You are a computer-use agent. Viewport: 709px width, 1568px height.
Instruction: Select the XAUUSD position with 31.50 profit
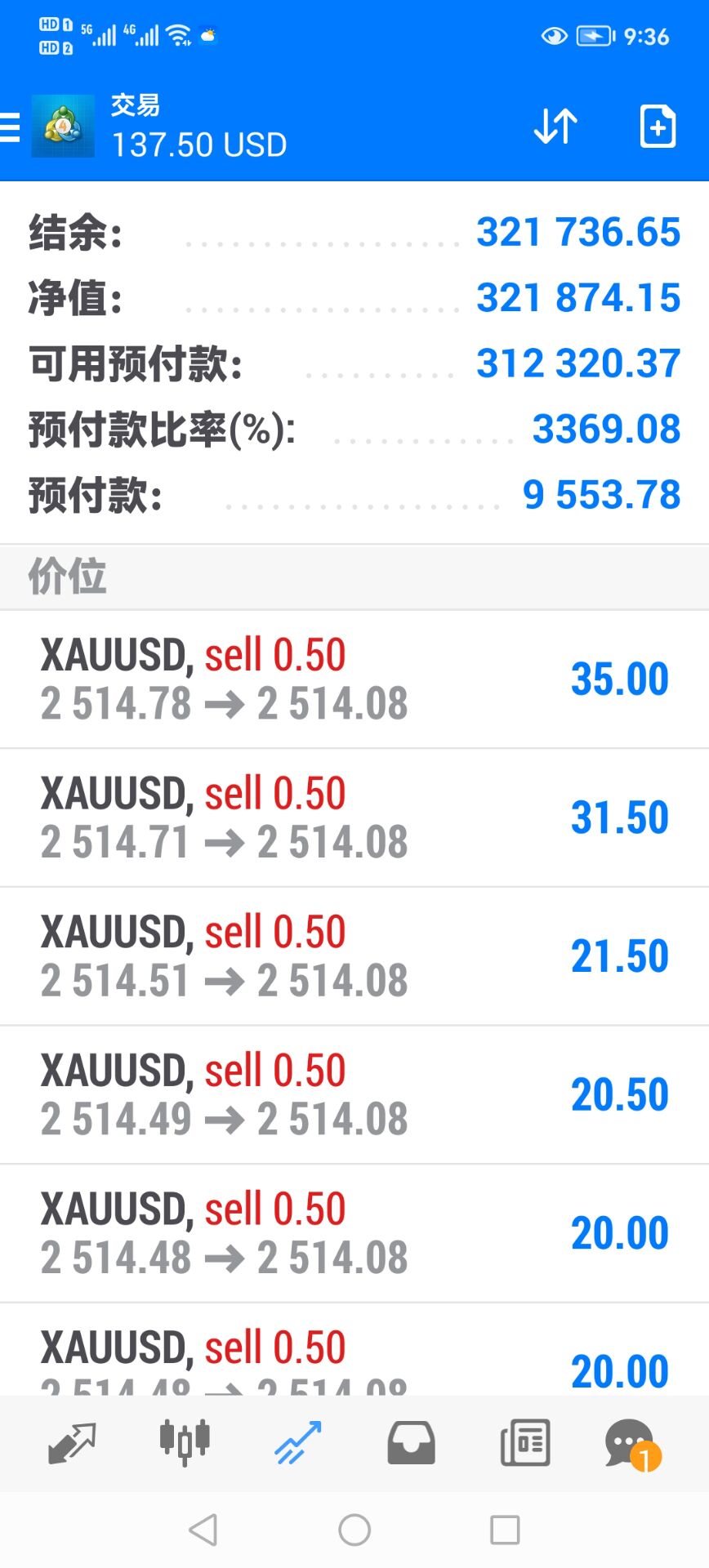(354, 817)
